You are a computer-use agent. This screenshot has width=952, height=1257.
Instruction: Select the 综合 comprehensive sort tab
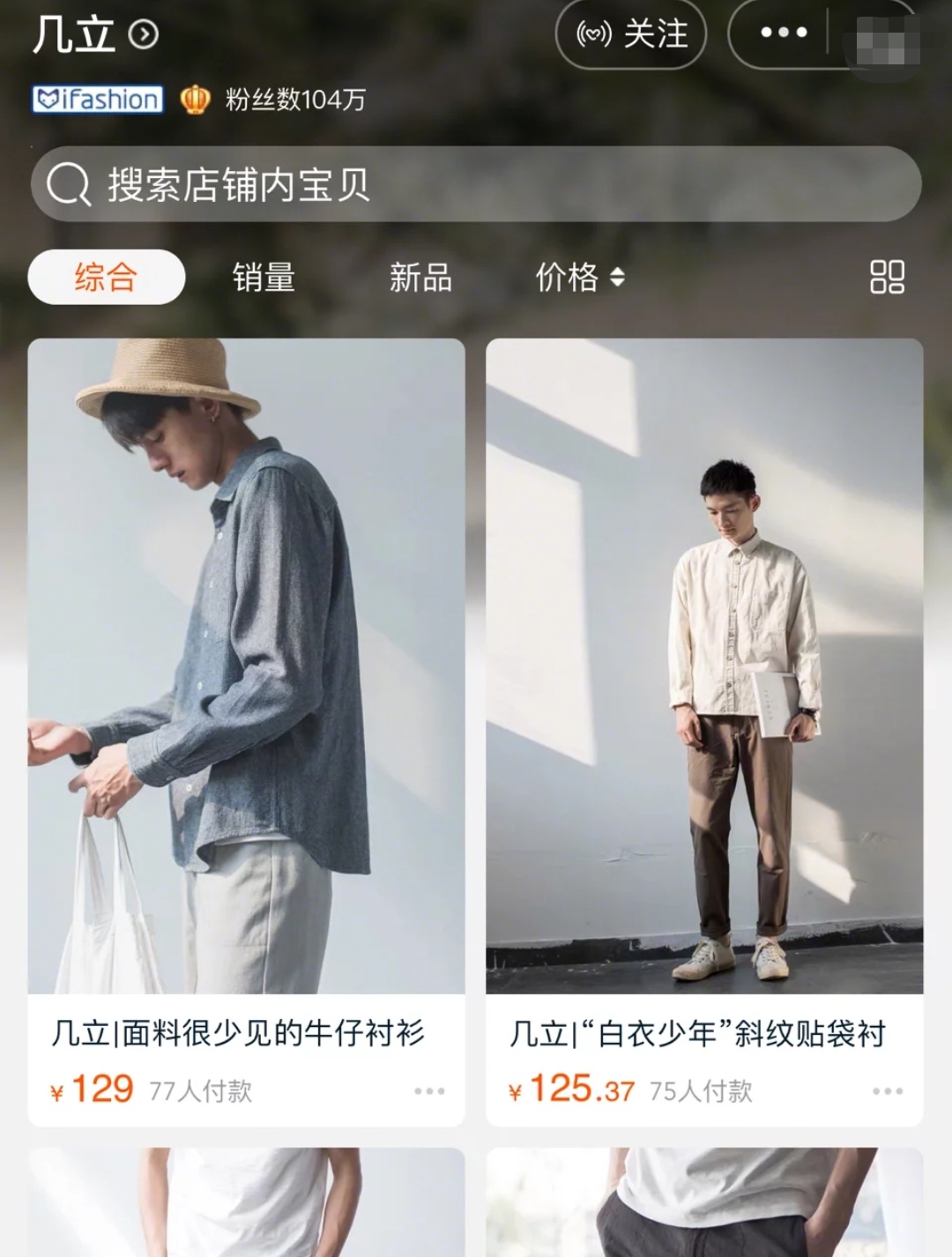[106, 278]
